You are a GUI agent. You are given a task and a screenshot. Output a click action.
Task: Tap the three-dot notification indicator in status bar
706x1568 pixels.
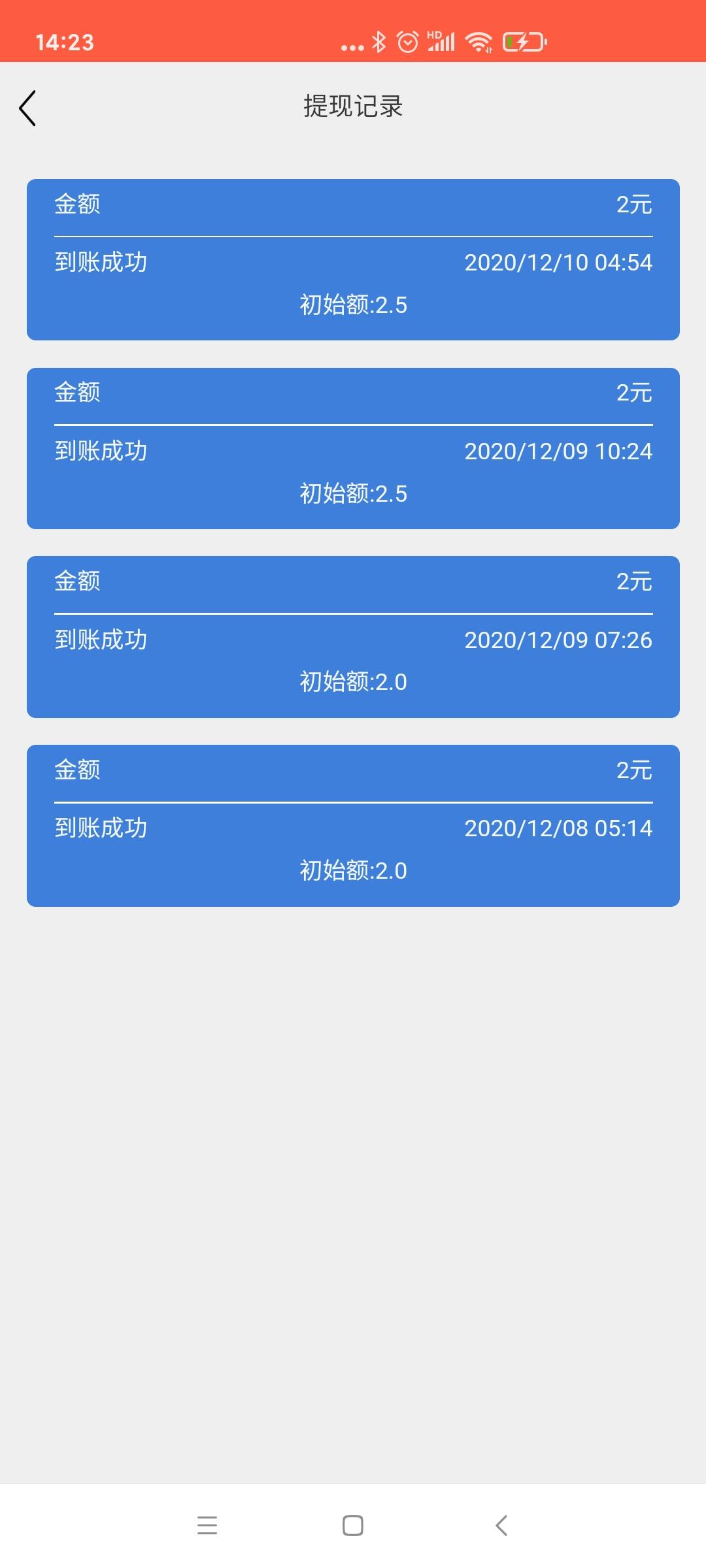coord(350,46)
